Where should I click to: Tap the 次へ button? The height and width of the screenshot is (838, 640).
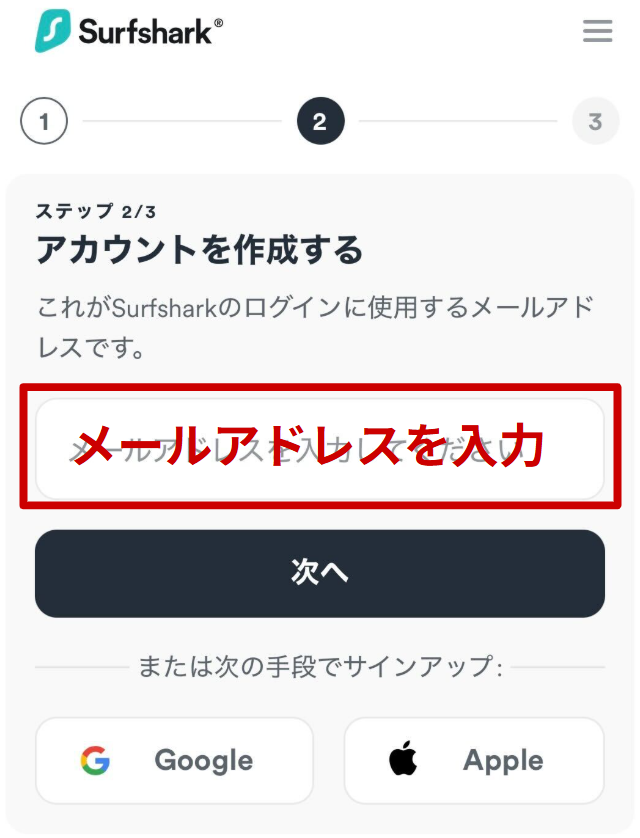click(x=319, y=573)
